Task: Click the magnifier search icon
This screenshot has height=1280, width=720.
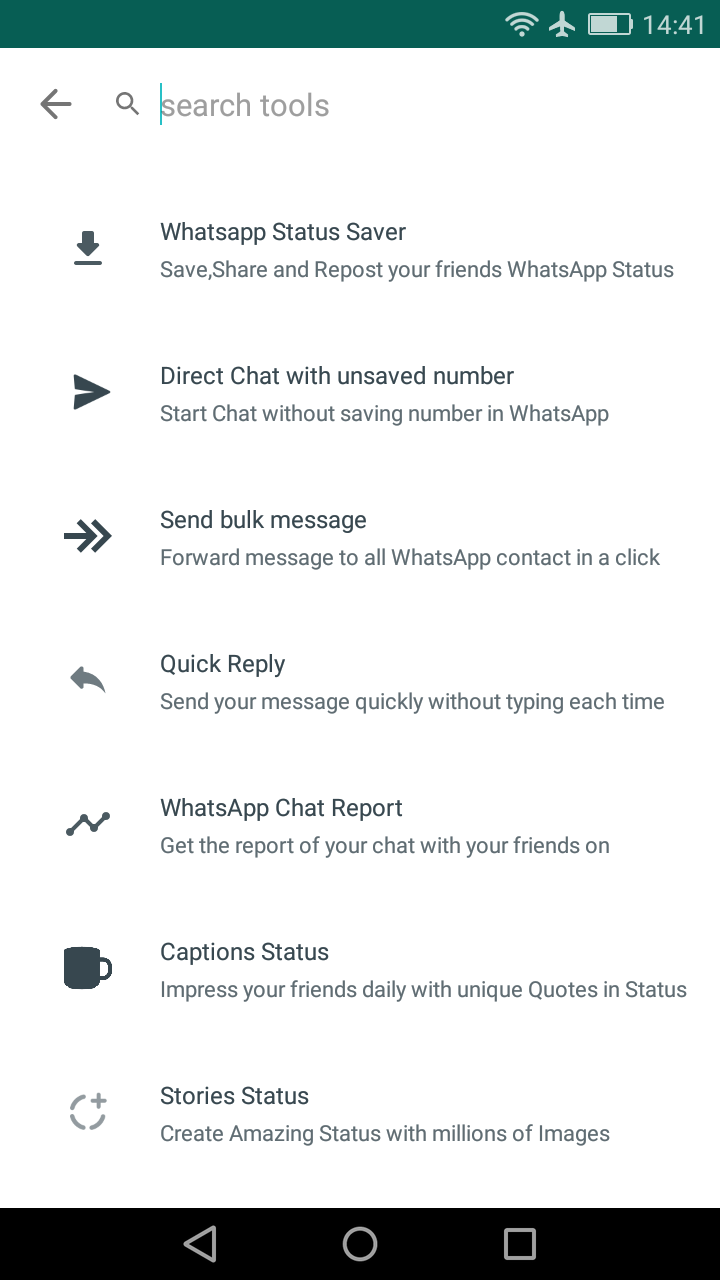Action: (x=126, y=104)
